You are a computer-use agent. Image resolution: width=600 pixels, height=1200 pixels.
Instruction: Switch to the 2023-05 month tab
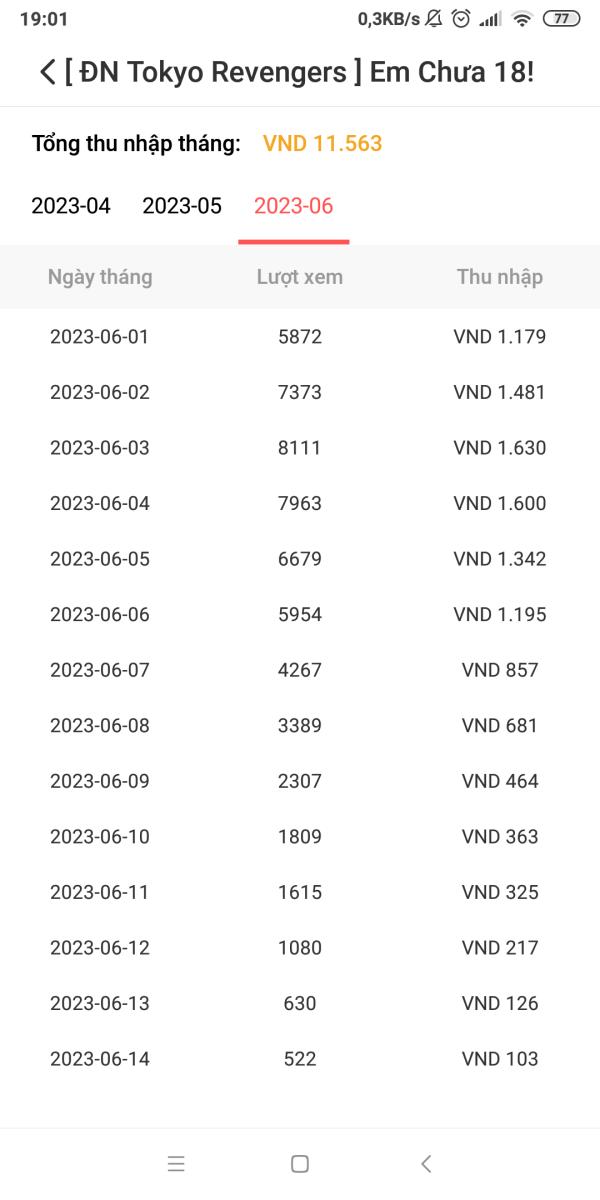[x=182, y=206]
